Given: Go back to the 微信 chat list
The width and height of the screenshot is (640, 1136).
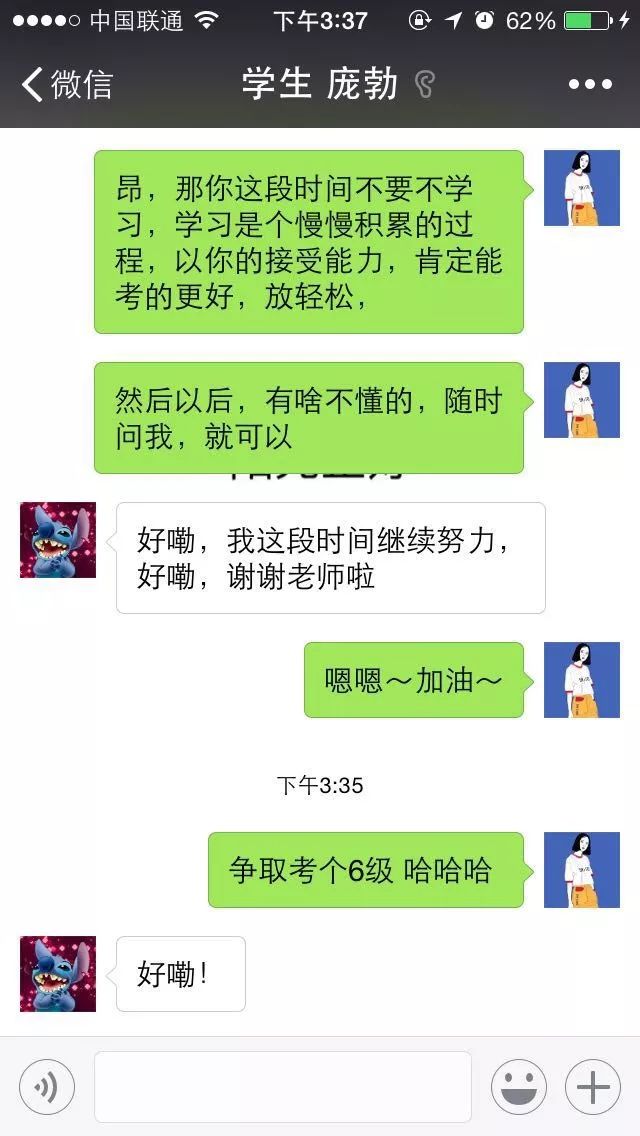Looking at the screenshot, I should coord(66,84).
